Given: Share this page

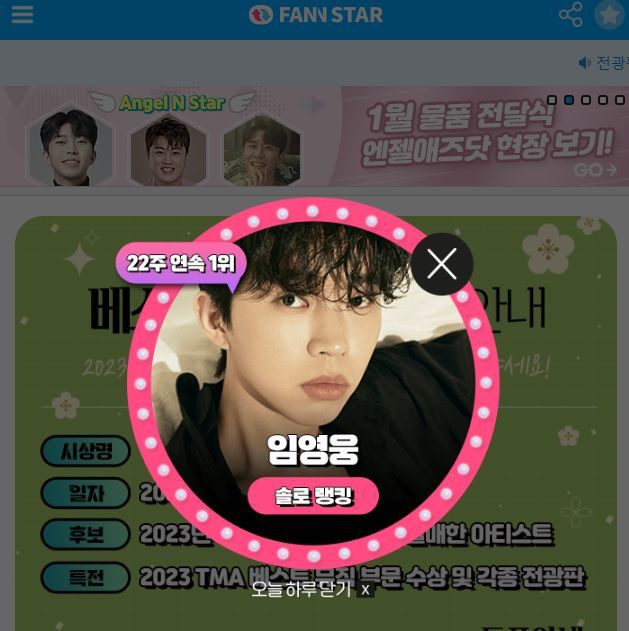Looking at the screenshot, I should 570,15.
